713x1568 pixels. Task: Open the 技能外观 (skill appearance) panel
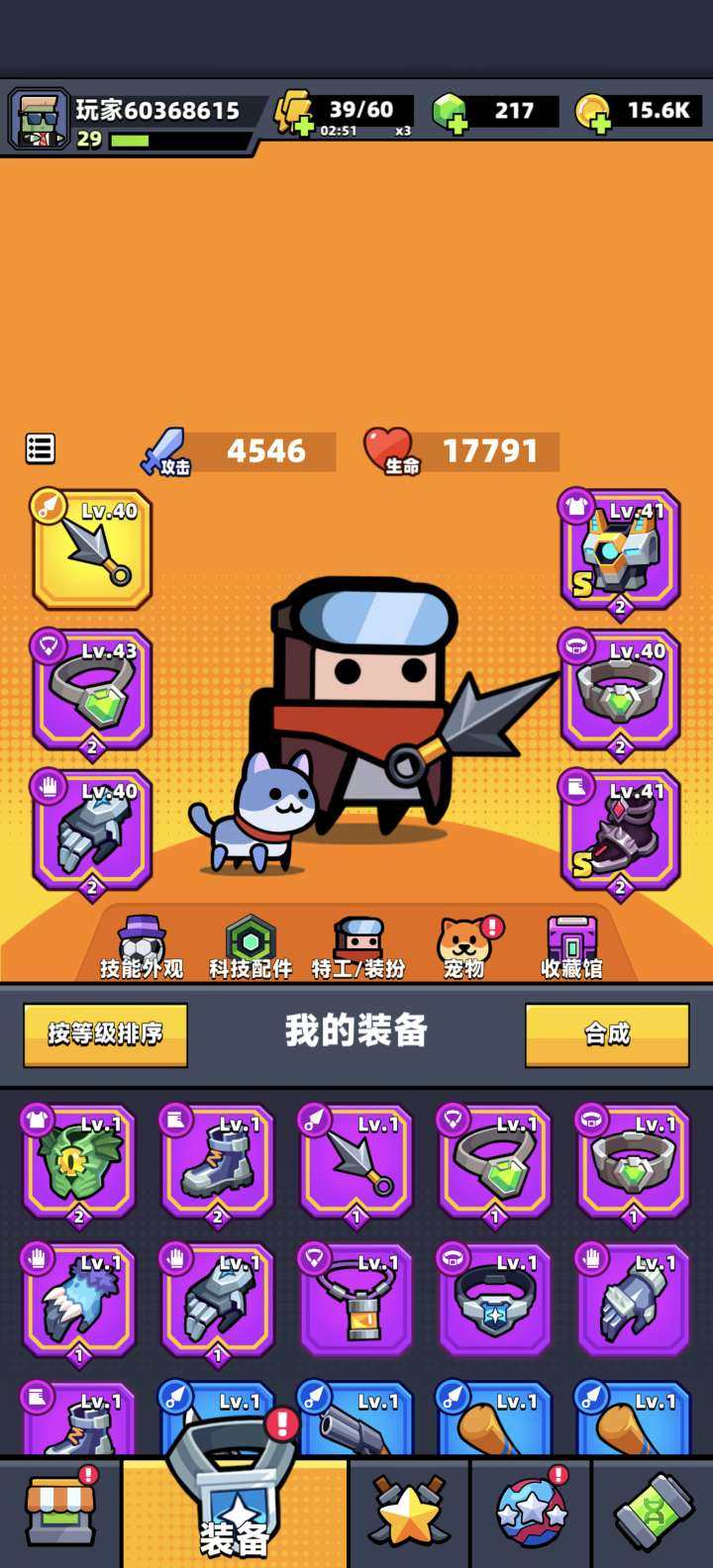point(144,945)
